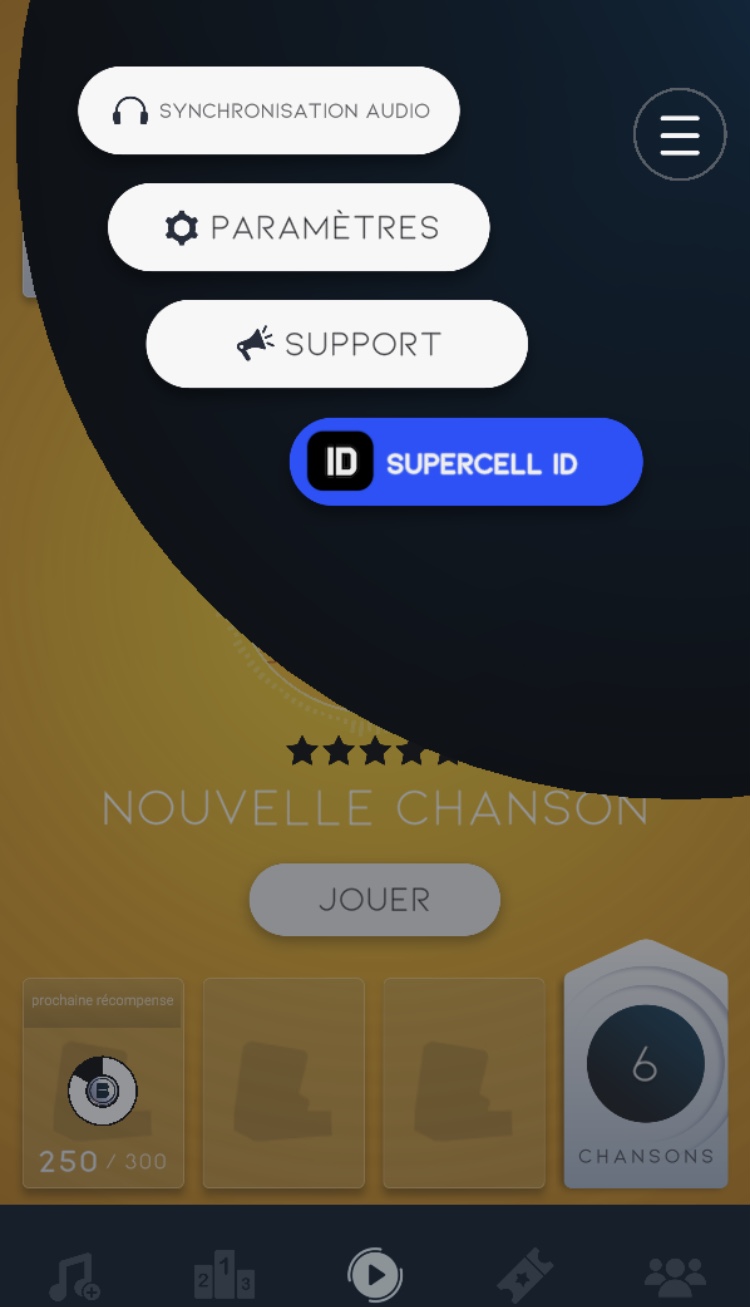This screenshot has width=750, height=1307.
Task: Switch to the add music tab
Action: (x=74, y=1276)
